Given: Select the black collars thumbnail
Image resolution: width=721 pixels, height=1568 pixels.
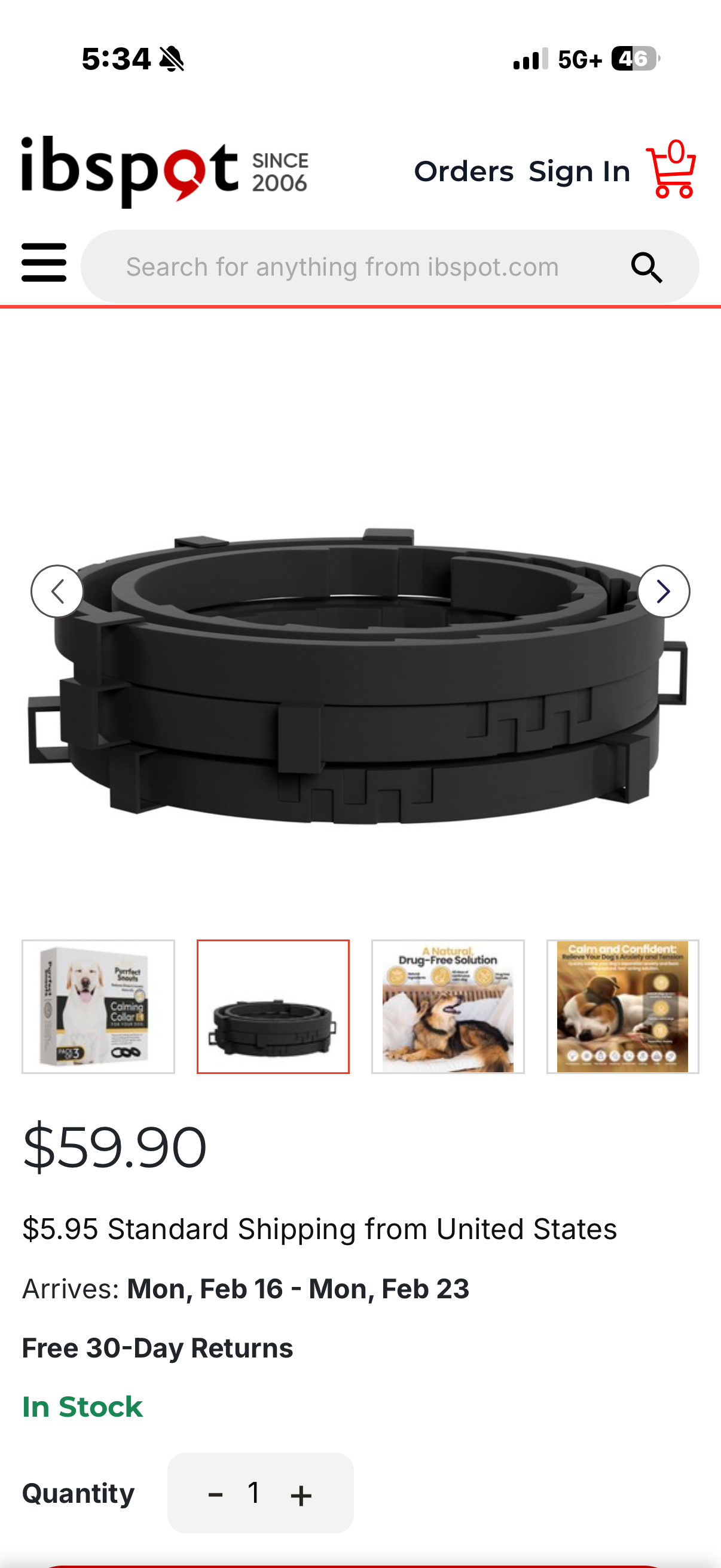Looking at the screenshot, I should point(273,1007).
